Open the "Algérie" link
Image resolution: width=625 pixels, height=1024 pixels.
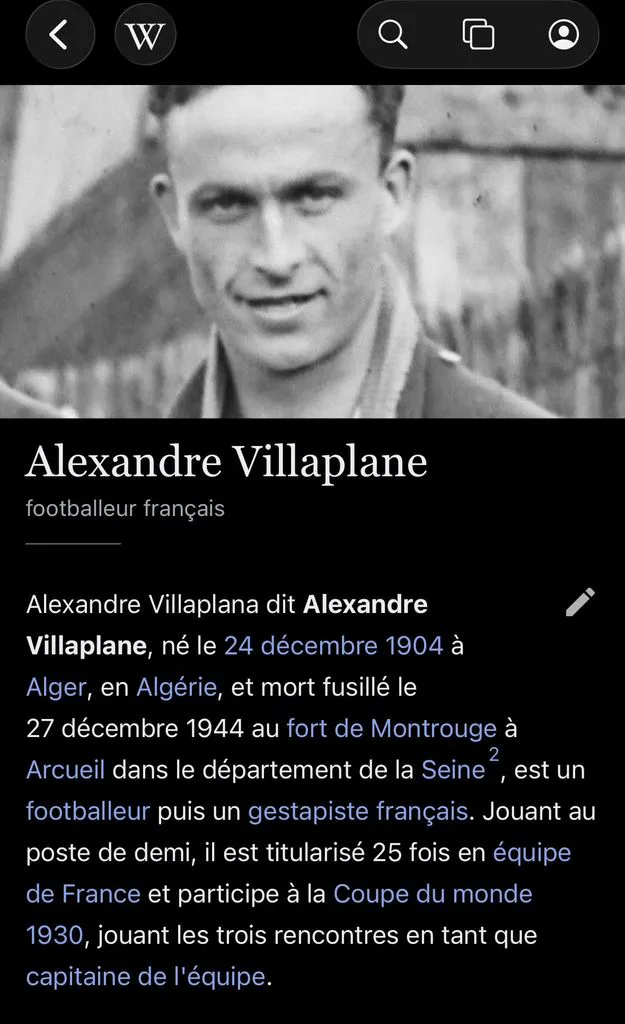pos(176,688)
